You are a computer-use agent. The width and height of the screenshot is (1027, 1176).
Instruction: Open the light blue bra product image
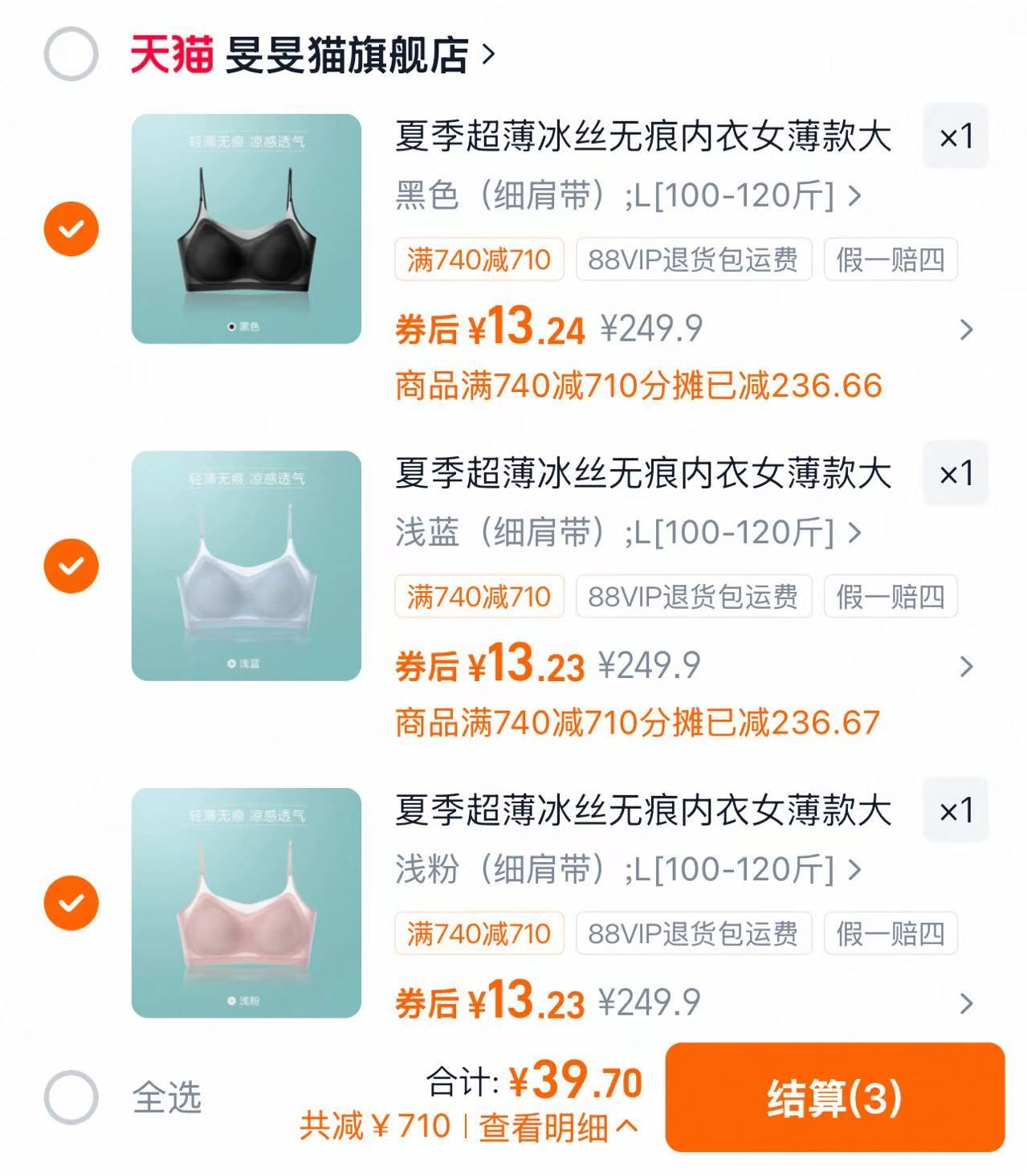point(246,566)
